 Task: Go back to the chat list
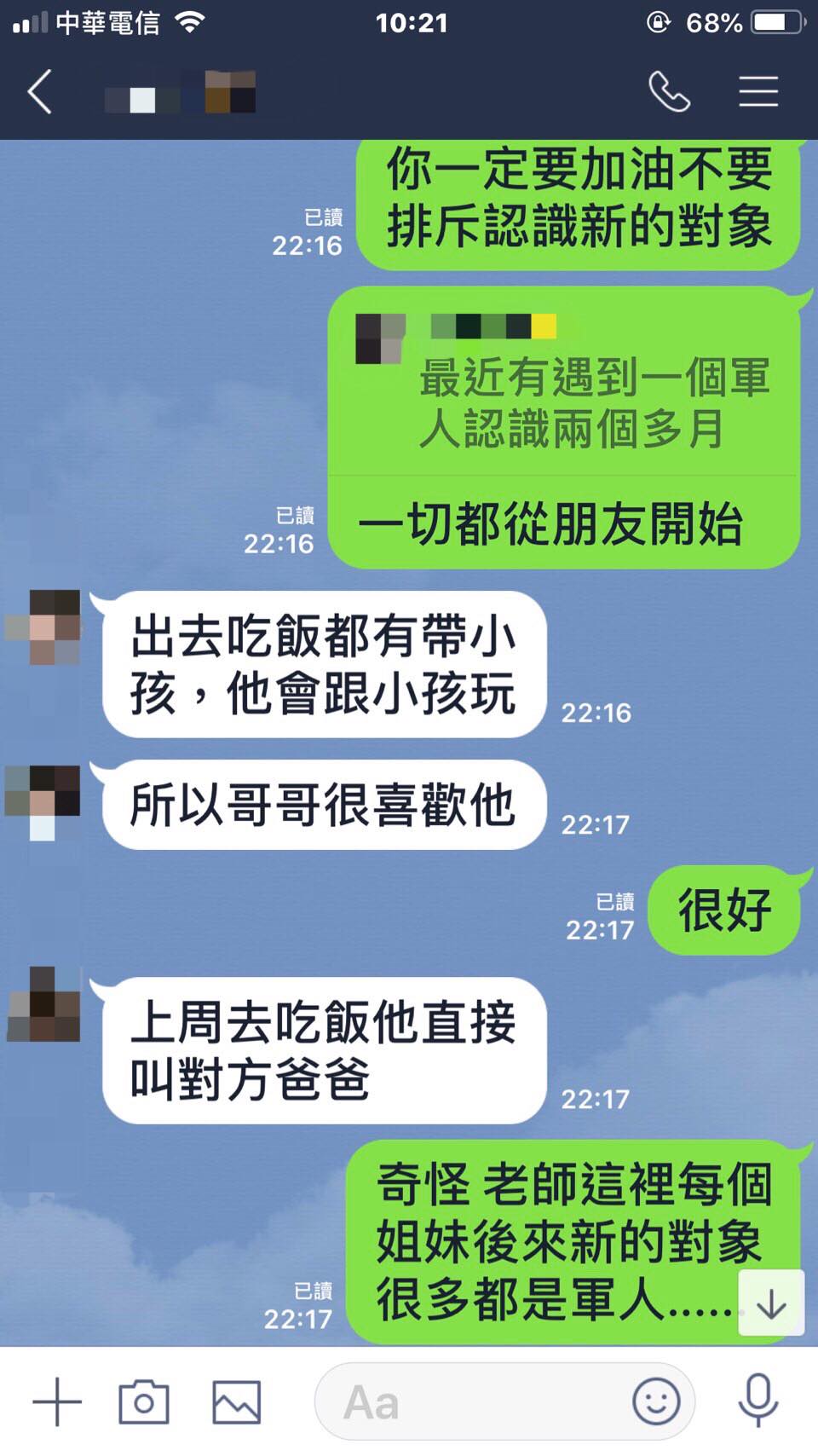click(39, 92)
